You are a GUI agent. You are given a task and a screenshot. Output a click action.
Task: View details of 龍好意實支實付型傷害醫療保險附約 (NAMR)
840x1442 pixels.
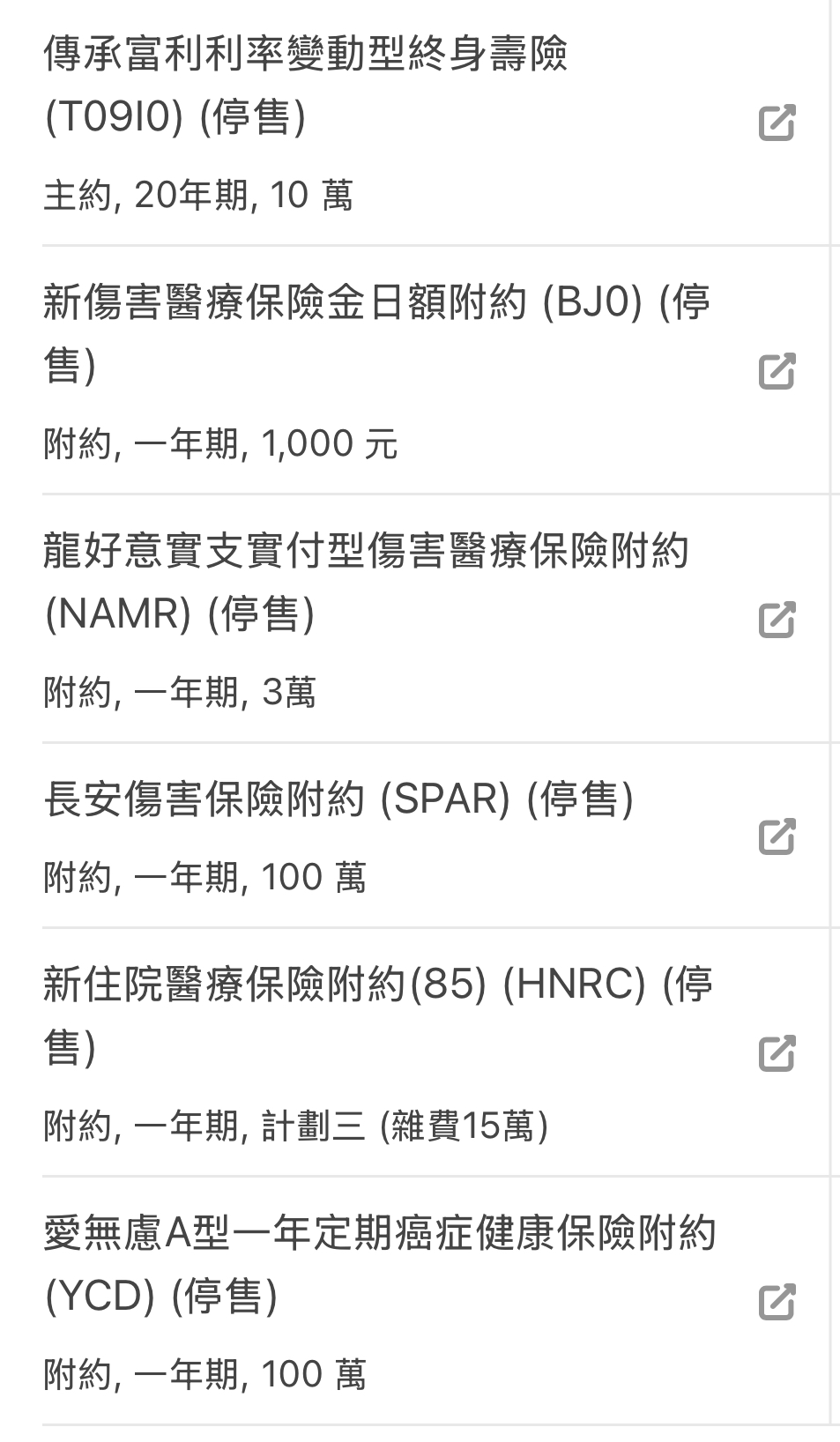click(x=777, y=620)
